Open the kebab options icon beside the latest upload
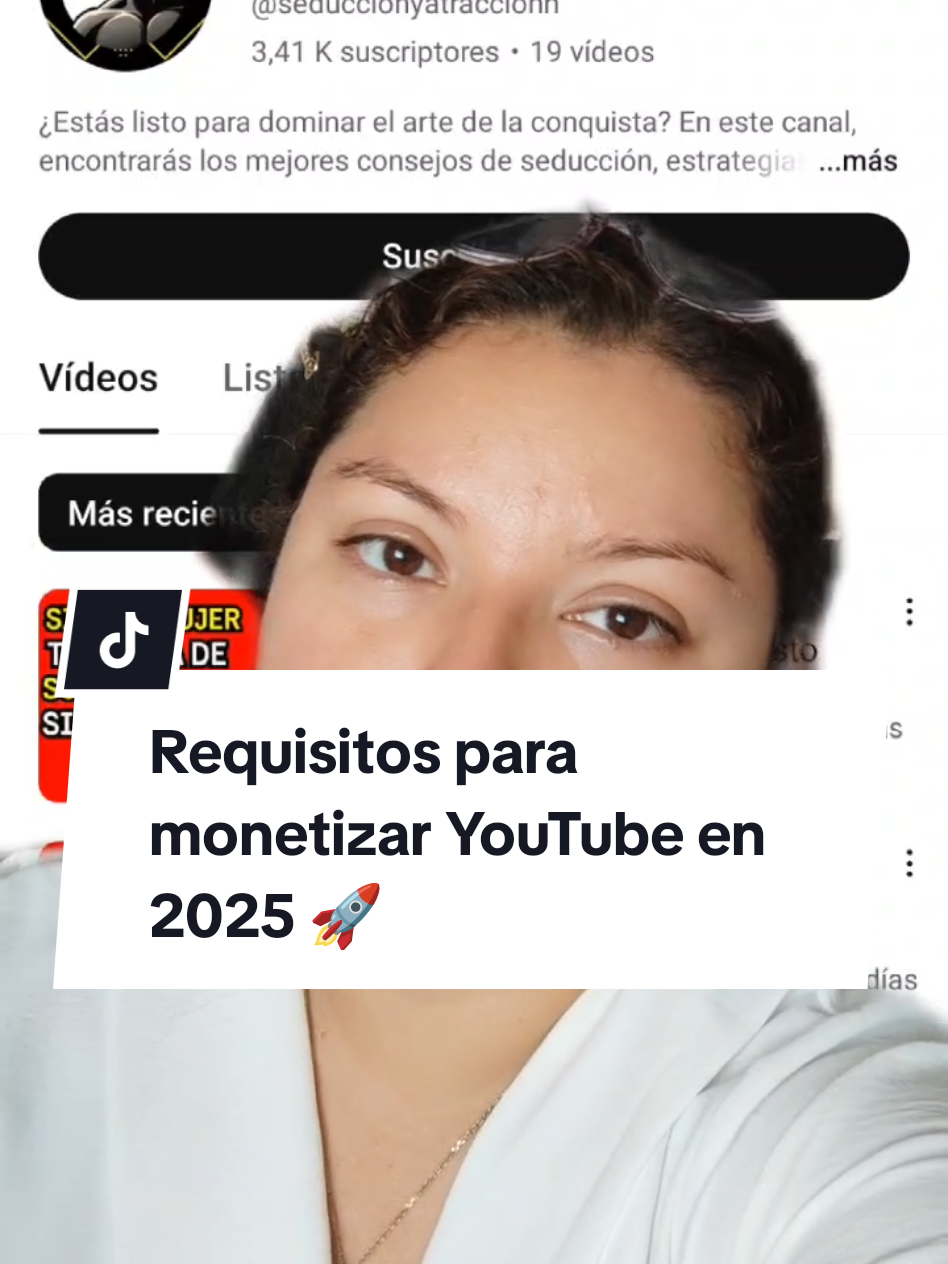 pyautogui.click(x=908, y=611)
